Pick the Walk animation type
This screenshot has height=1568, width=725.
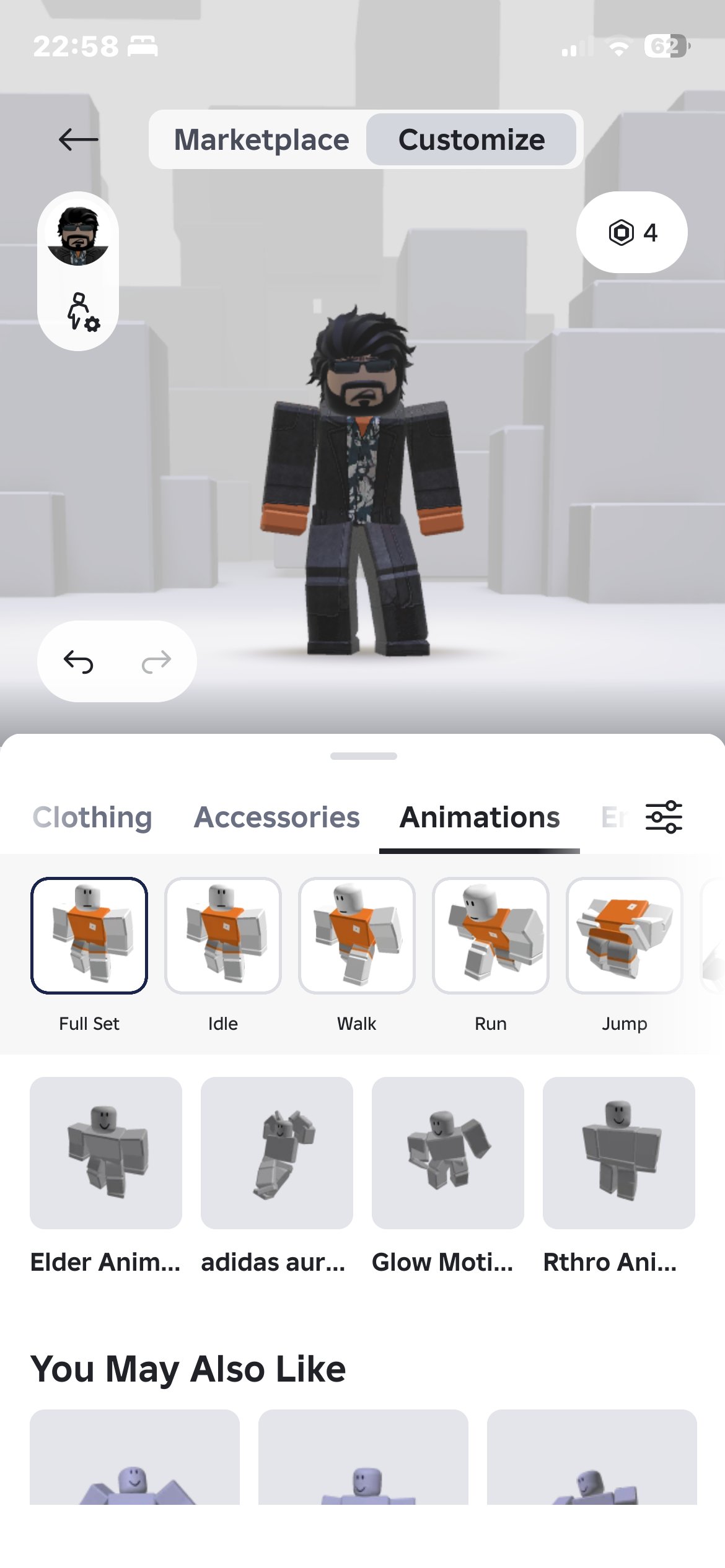coord(357,935)
